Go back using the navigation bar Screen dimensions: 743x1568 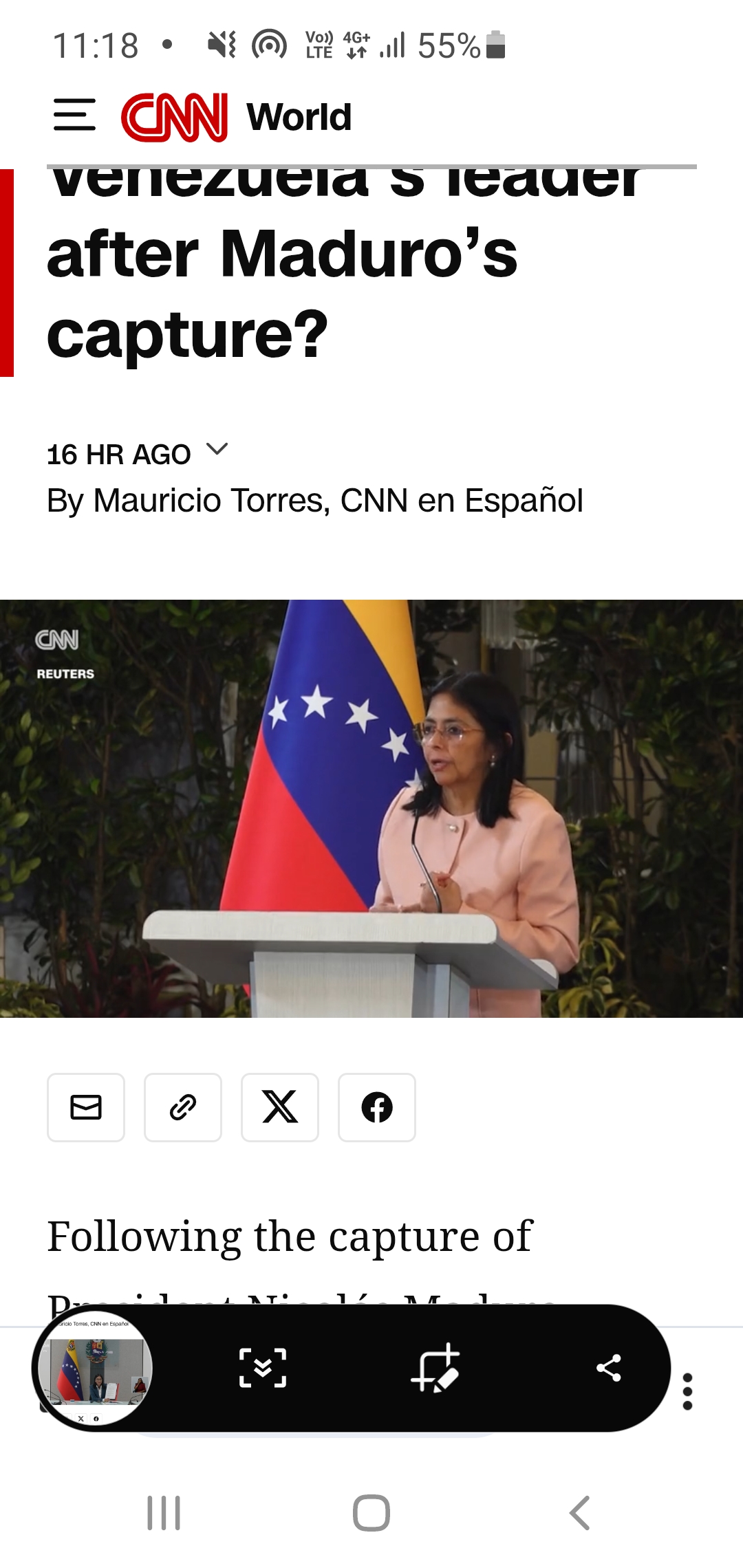click(x=579, y=1513)
